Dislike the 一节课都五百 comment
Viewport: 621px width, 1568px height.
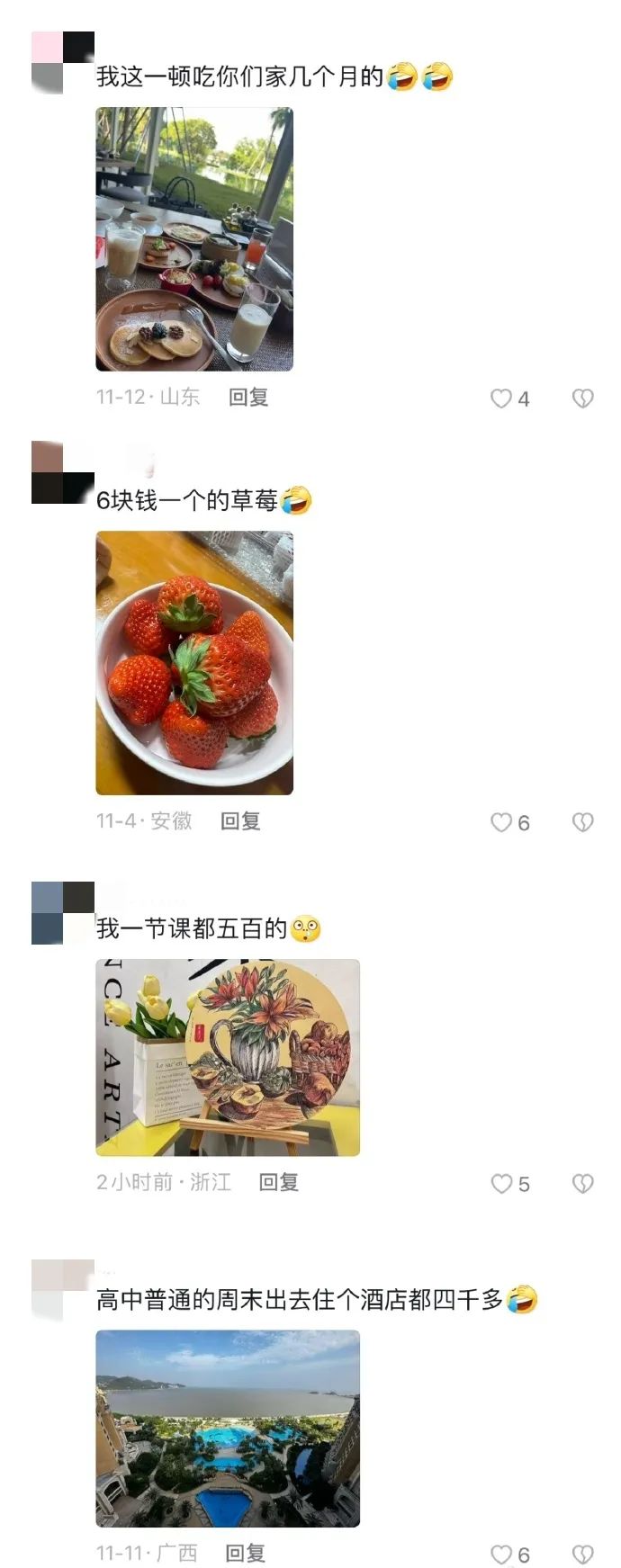[x=583, y=1184]
